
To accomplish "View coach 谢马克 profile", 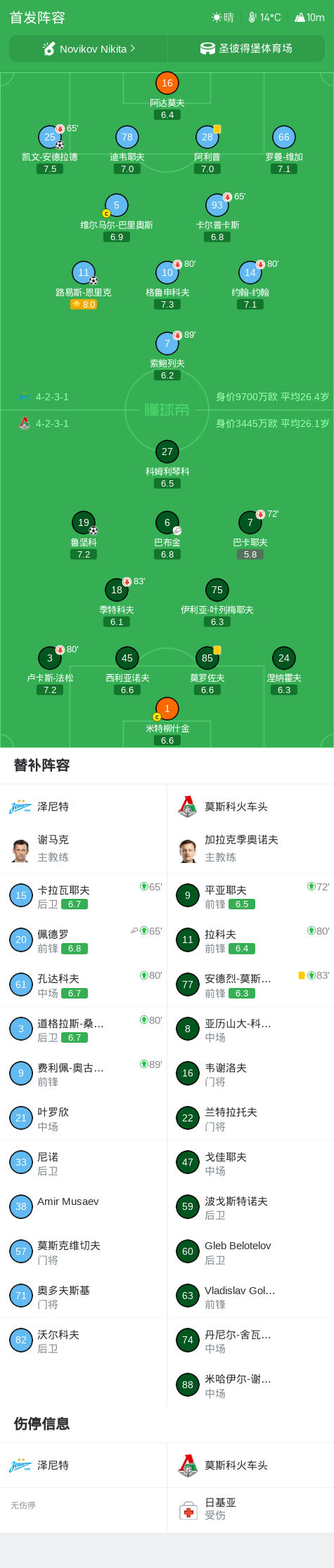I will click(84, 848).
